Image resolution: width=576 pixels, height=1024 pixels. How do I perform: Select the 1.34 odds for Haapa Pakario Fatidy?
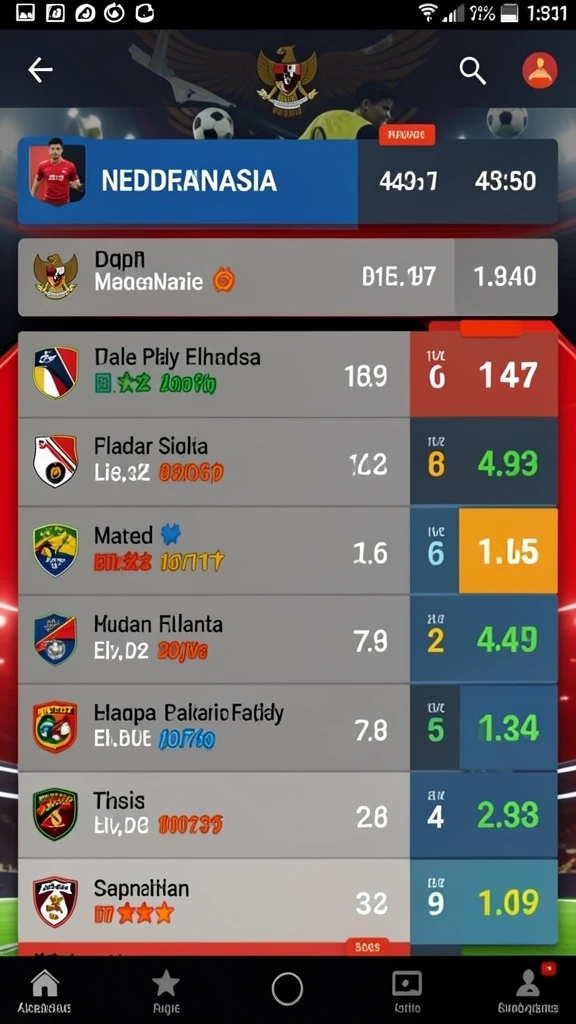click(508, 728)
